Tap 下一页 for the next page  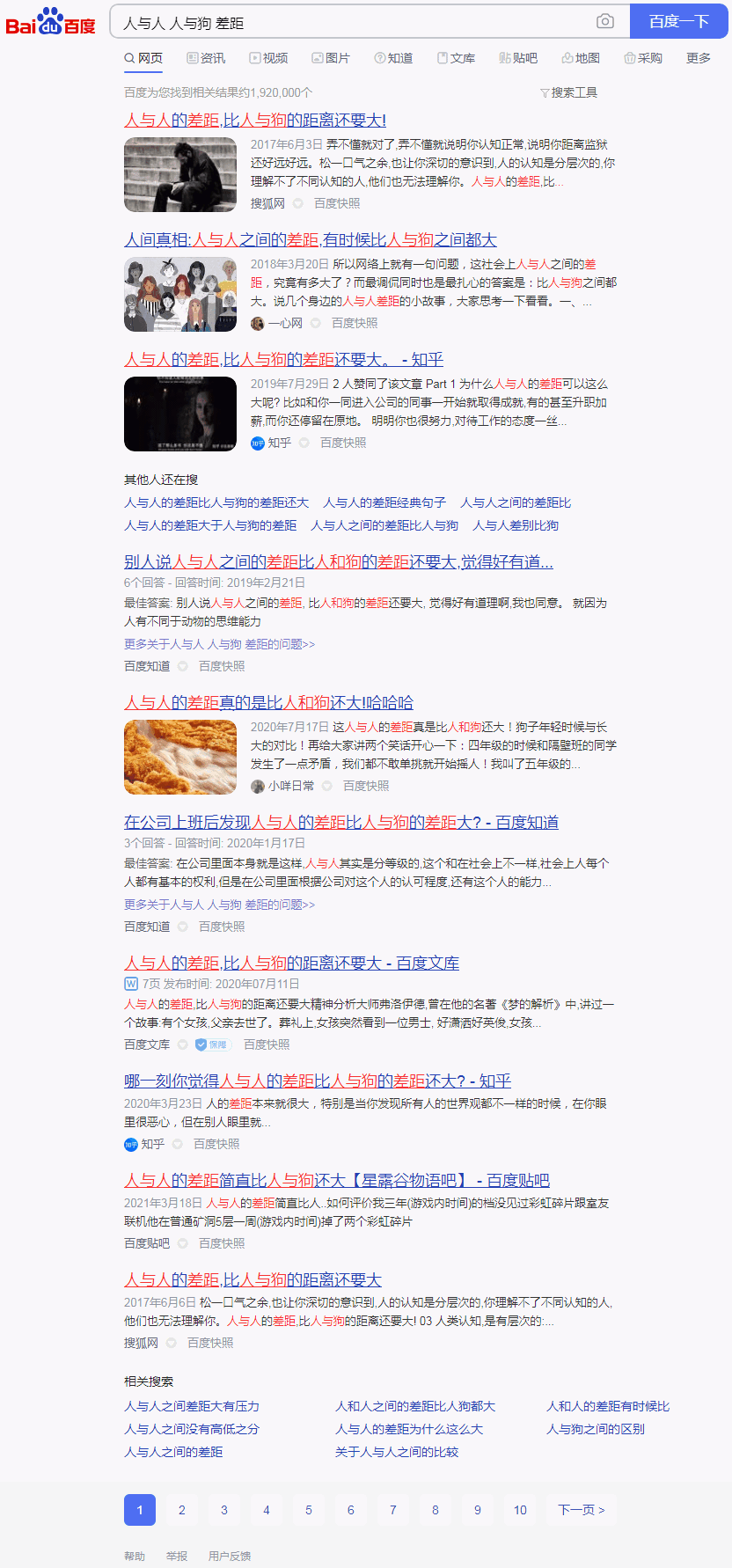coord(582,1510)
